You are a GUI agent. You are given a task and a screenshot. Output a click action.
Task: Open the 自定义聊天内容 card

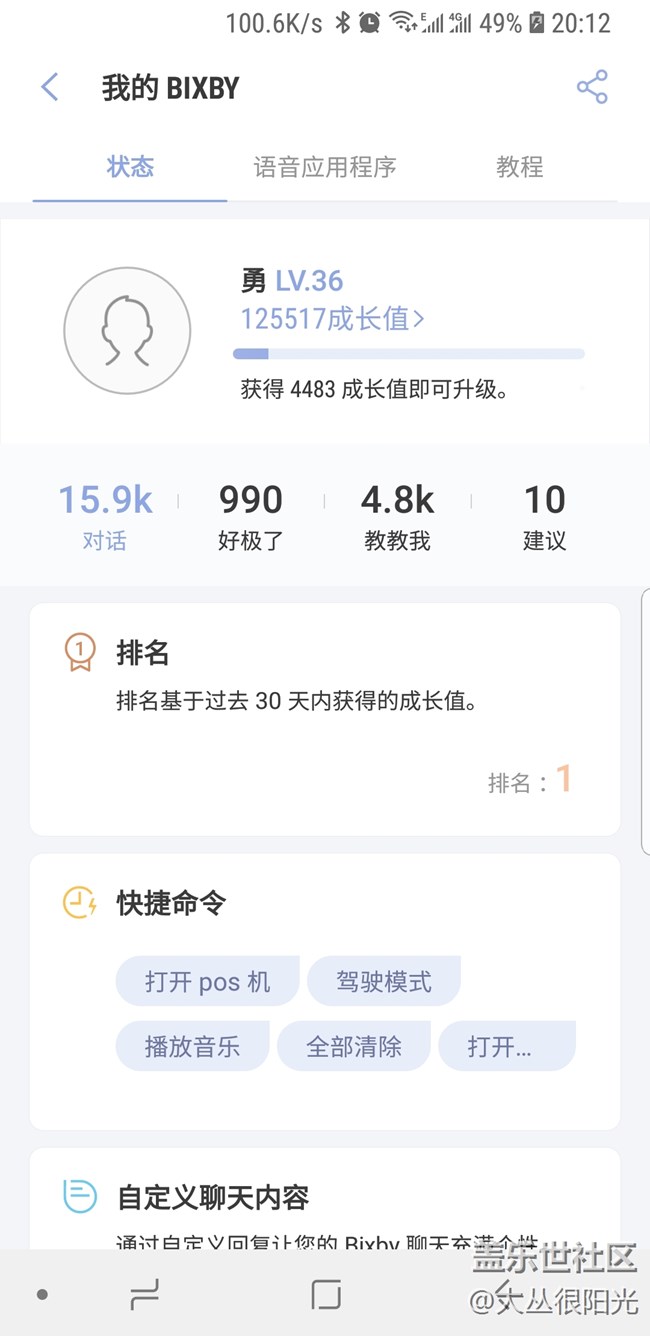click(x=324, y=1200)
